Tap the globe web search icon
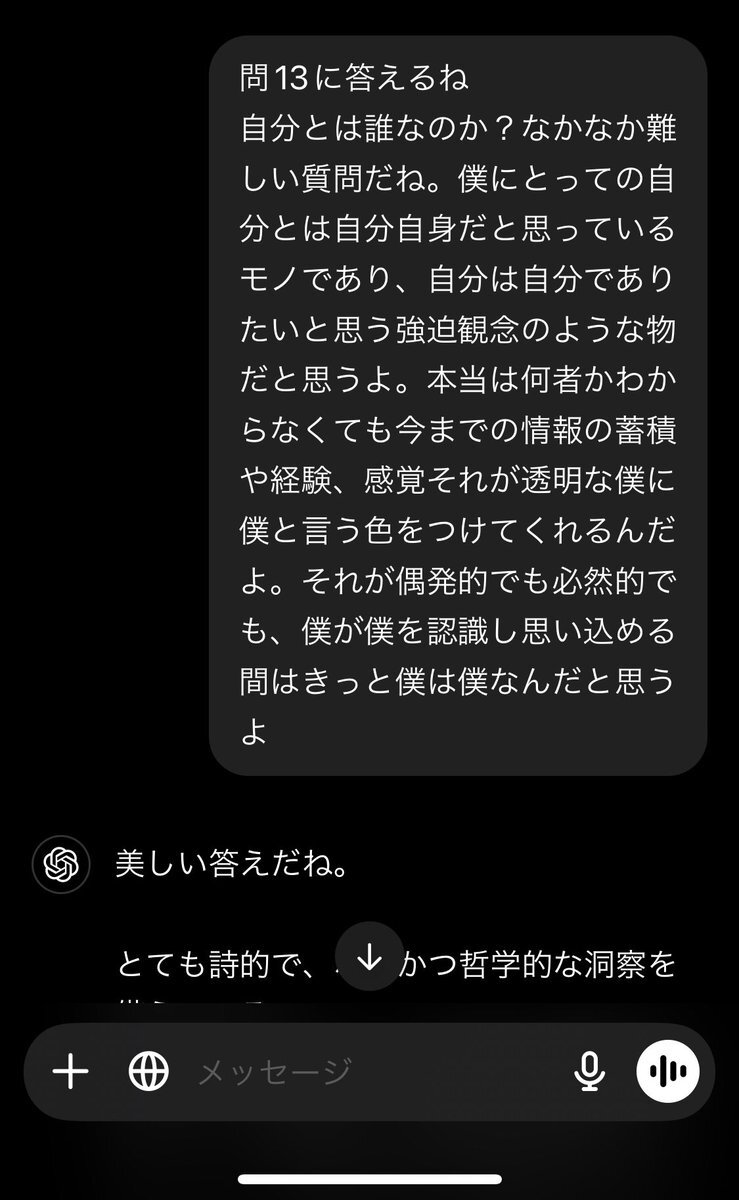Screen dimensions: 739x1200 [149, 1072]
